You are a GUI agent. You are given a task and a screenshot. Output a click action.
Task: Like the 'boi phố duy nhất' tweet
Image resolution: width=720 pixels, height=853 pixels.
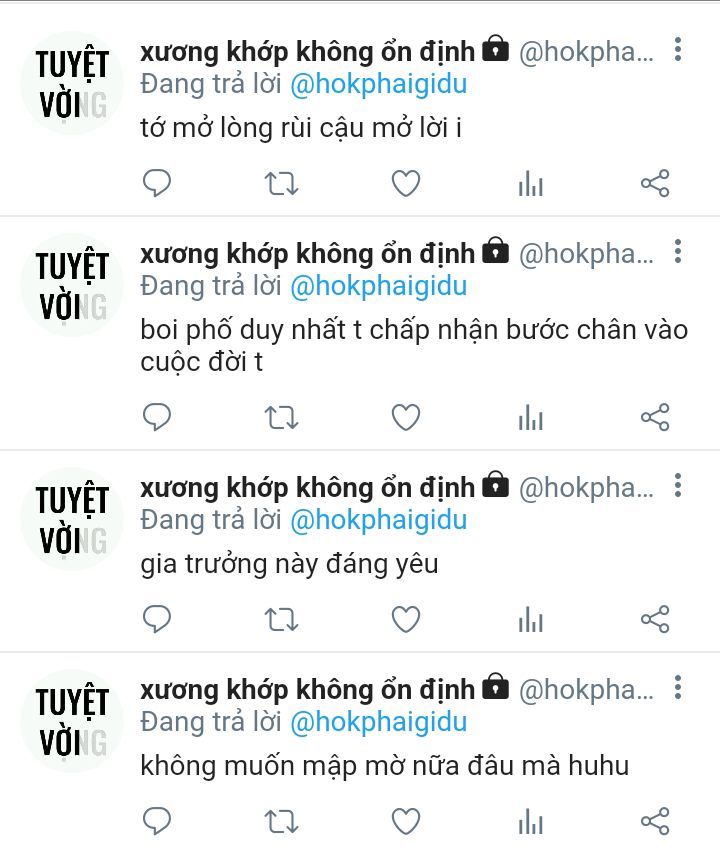coord(405,418)
